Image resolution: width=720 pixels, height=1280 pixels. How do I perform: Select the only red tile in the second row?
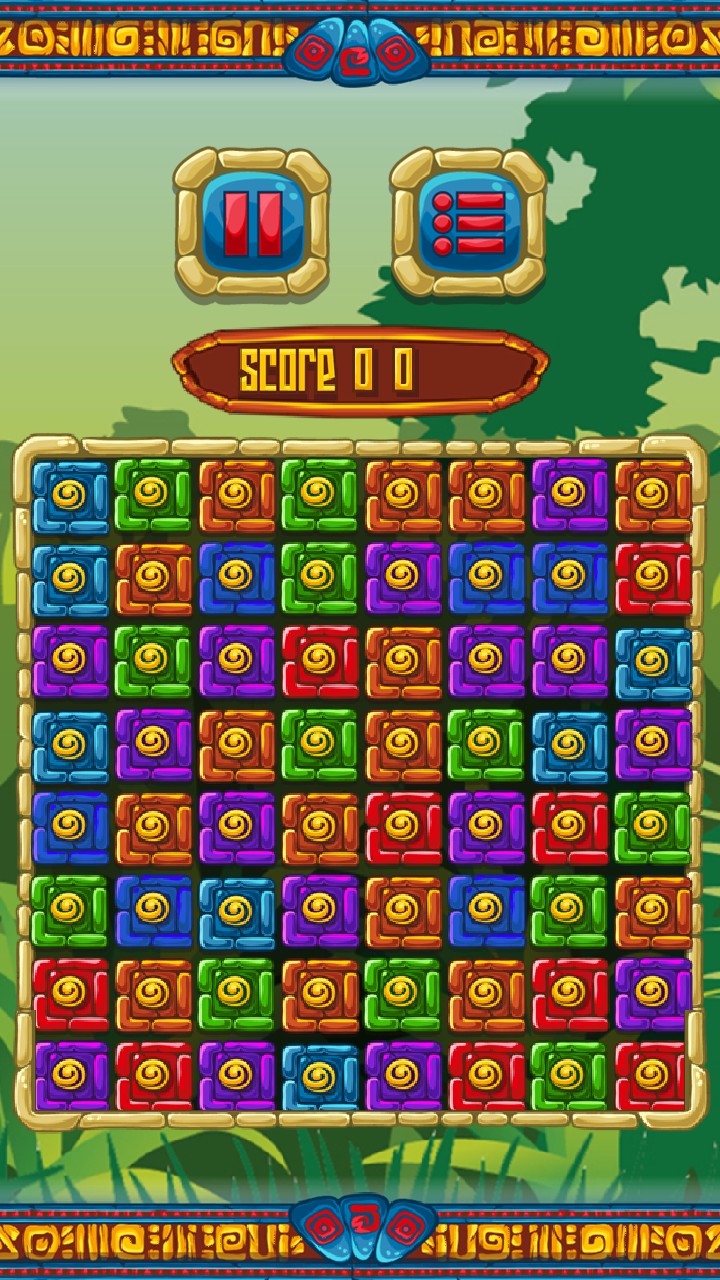(x=652, y=579)
